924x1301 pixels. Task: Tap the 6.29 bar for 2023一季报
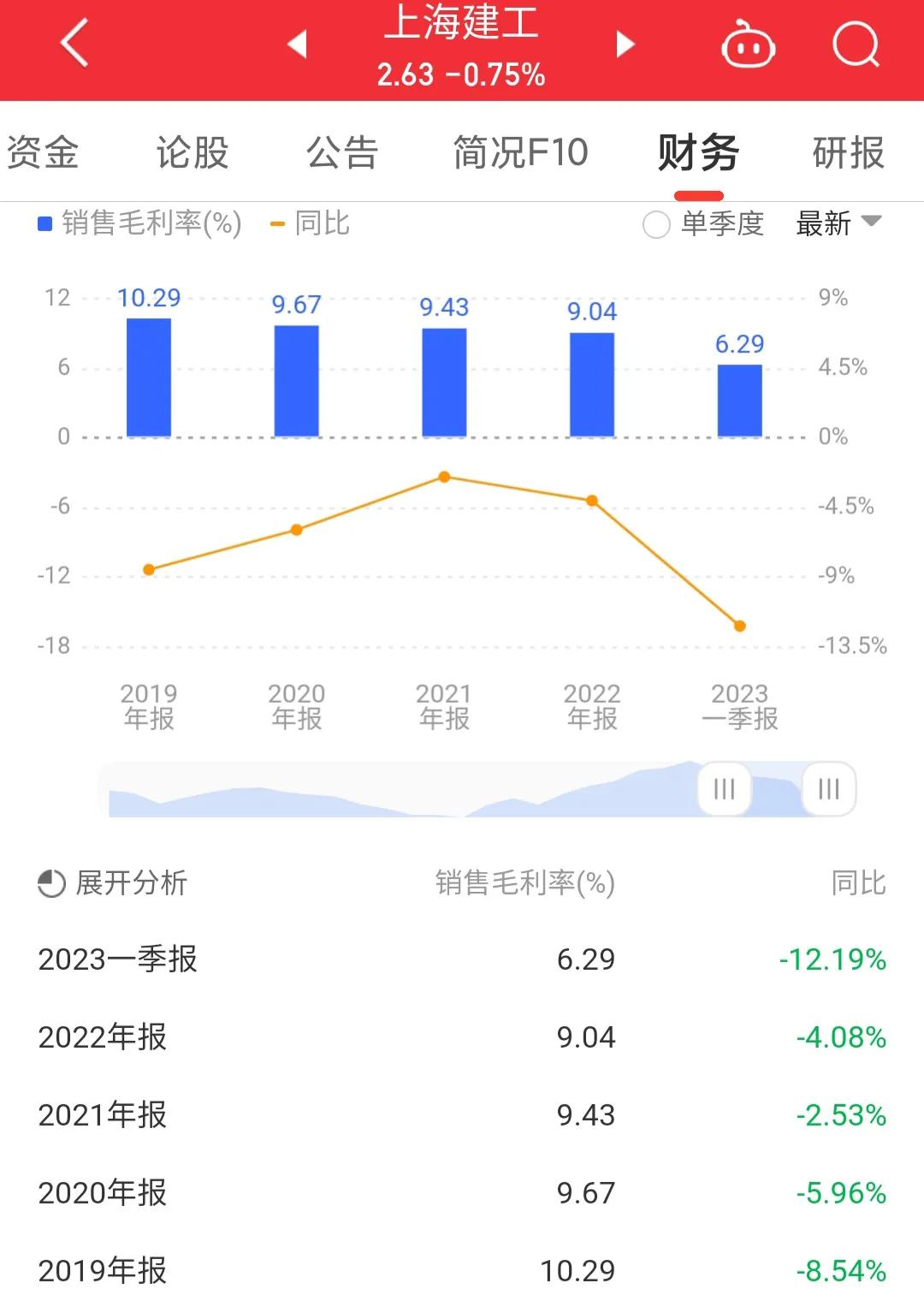pos(739,396)
